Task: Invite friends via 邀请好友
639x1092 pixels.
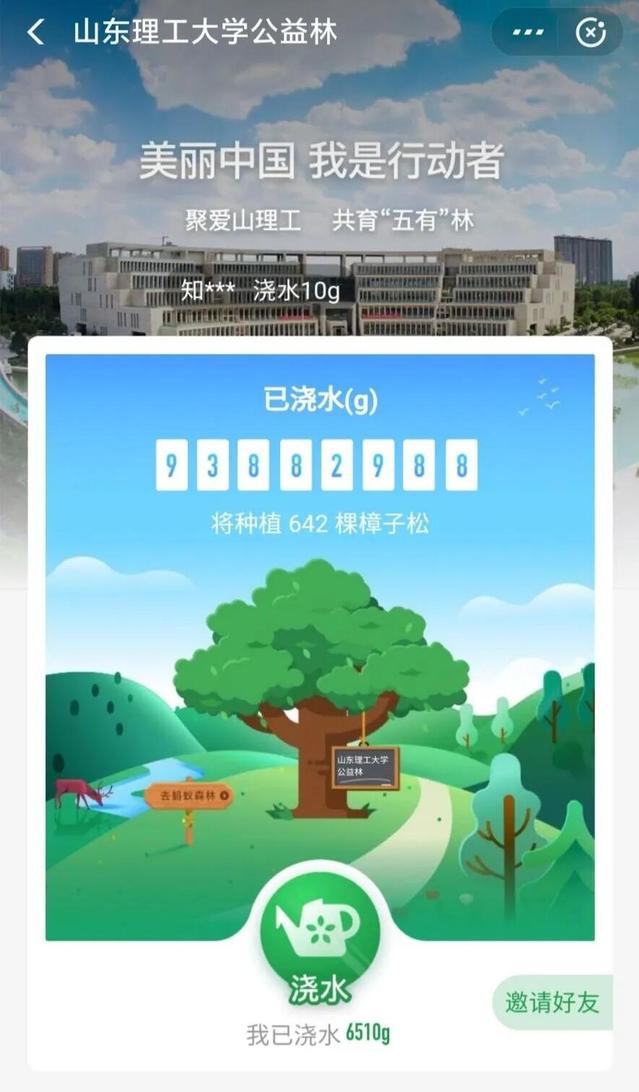Action: pos(553,1002)
